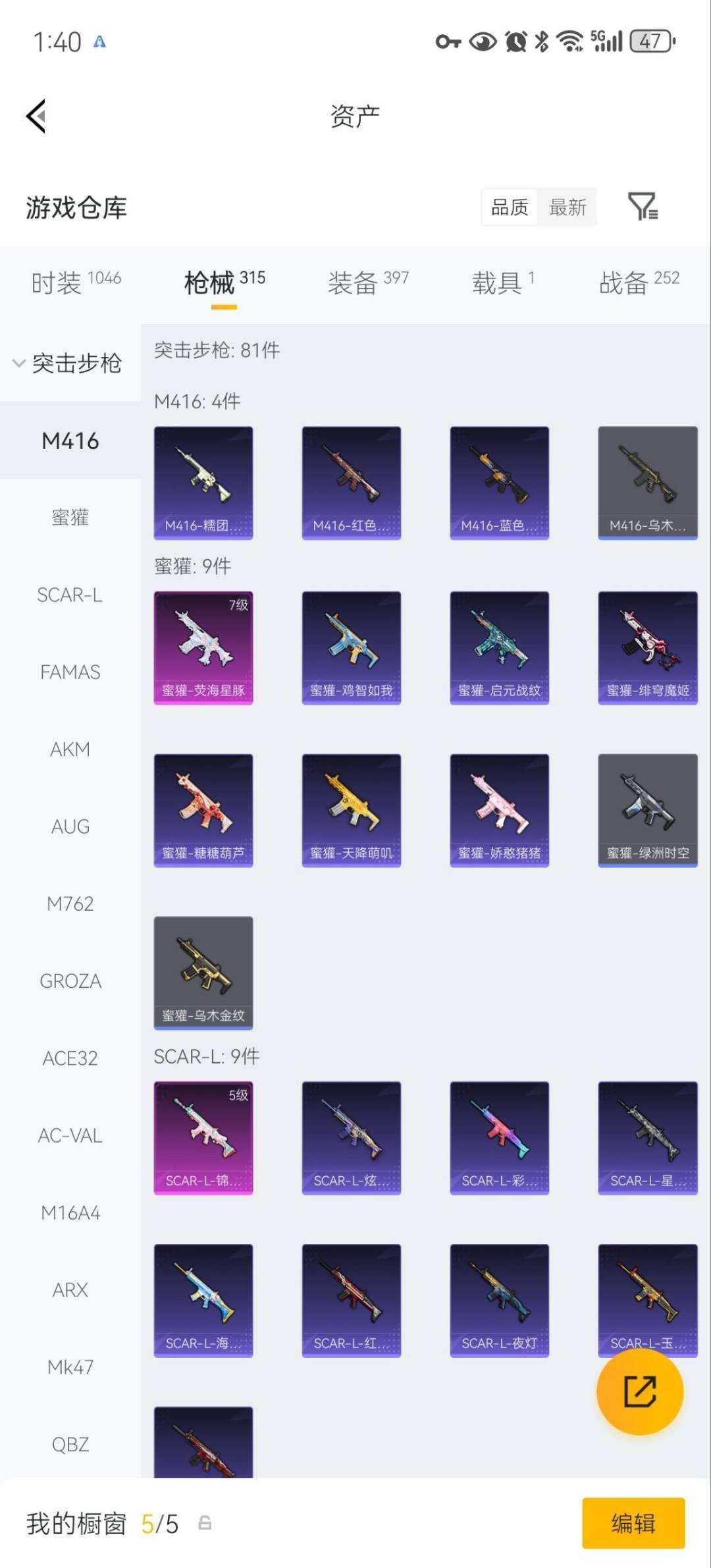Switch to the 时装 tab

tap(76, 283)
